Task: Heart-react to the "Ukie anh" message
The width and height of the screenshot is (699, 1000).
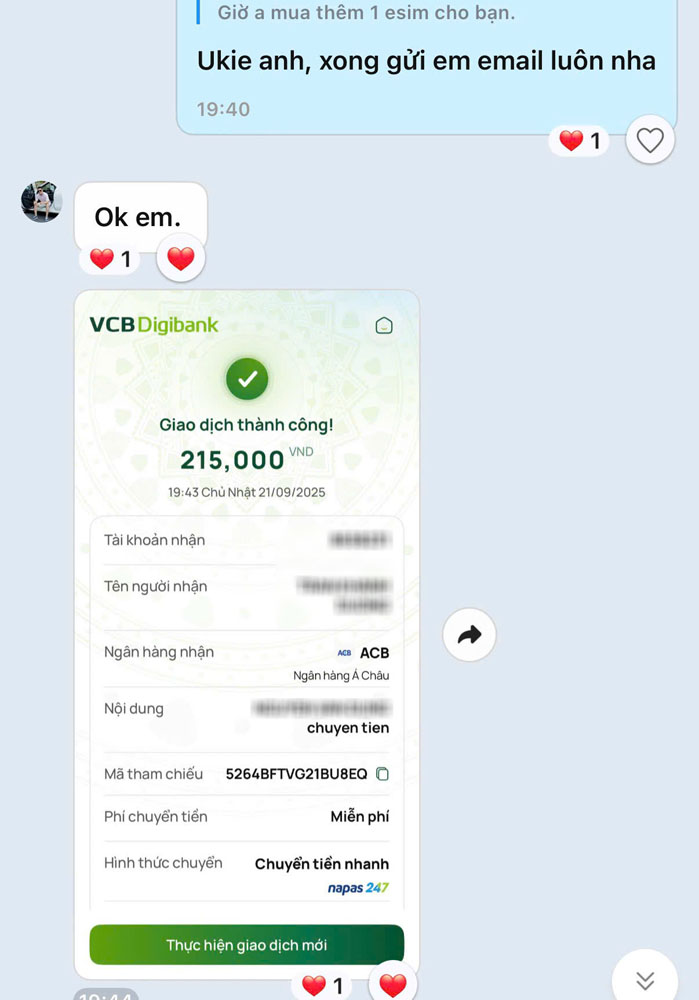Action: 650,141
